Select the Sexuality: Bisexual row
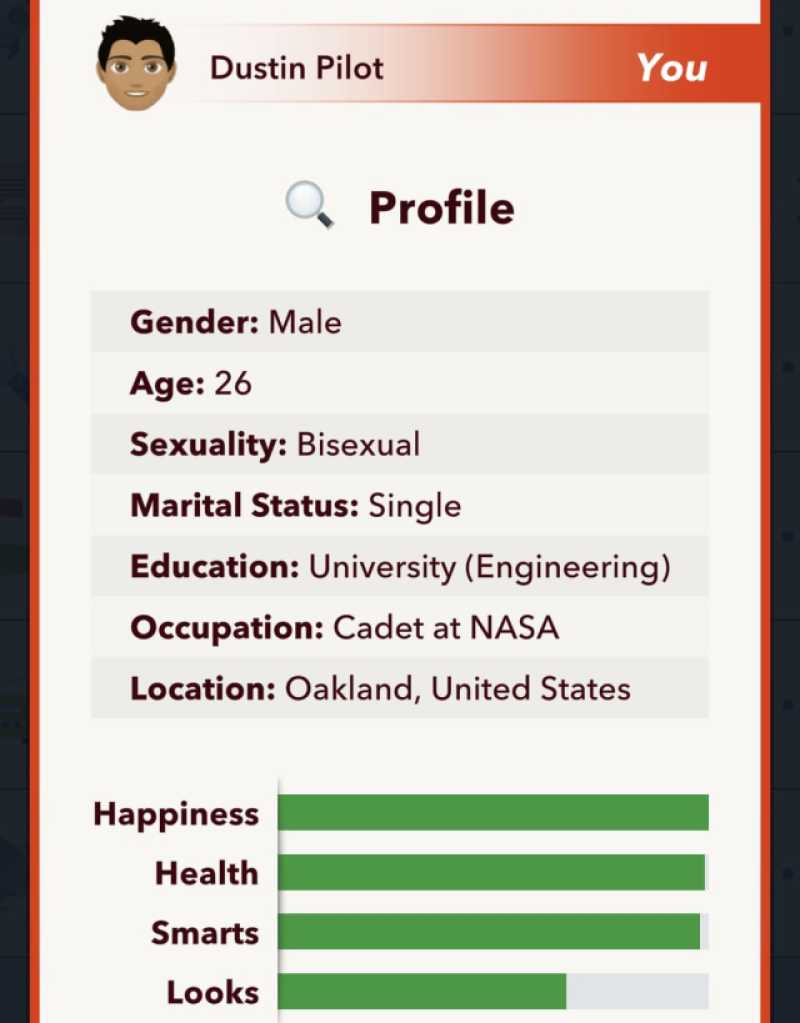Viewport: 800px width, 1023px height. tap(400, 444)
